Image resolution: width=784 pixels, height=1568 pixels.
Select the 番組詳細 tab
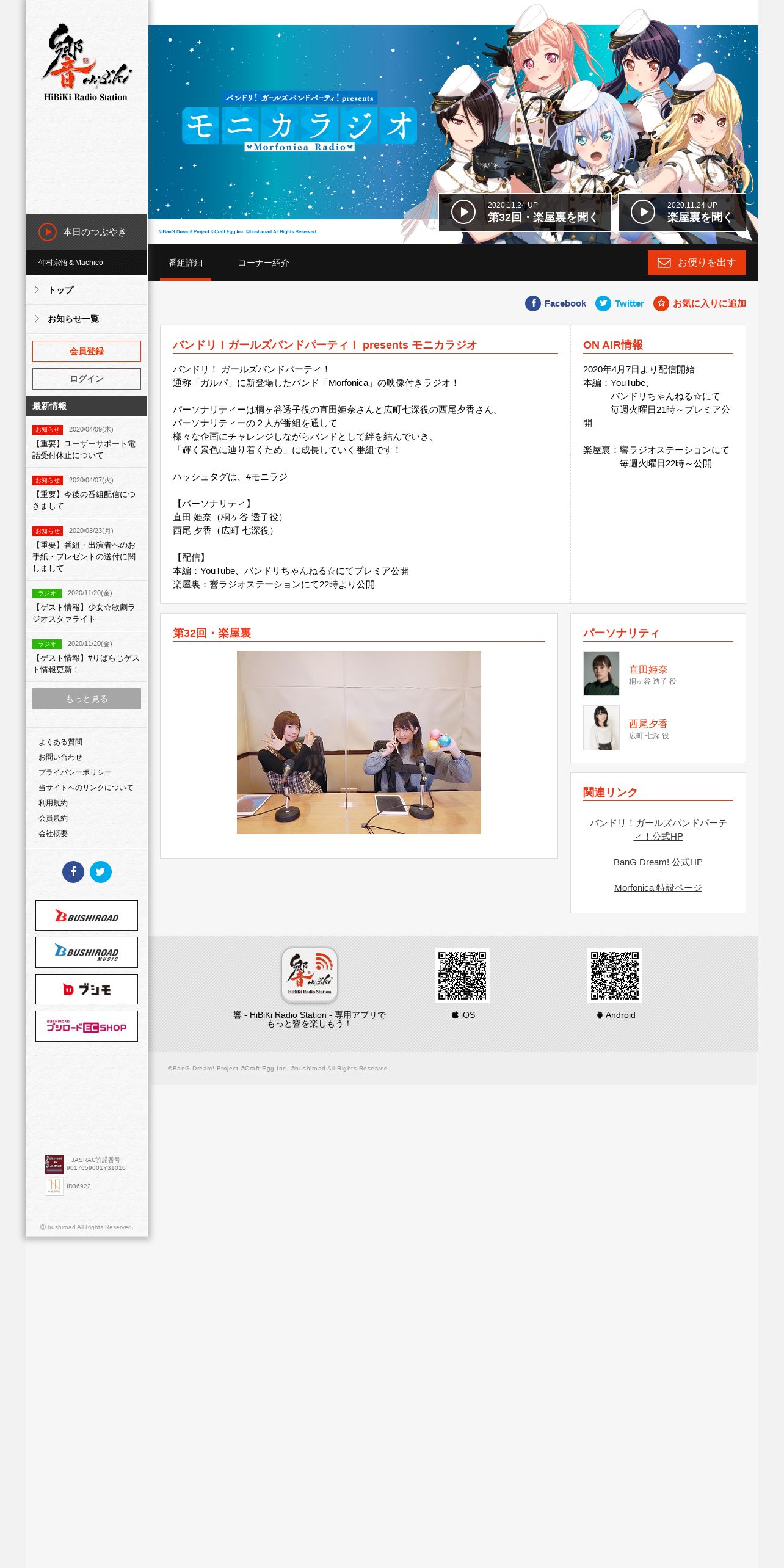186,263
